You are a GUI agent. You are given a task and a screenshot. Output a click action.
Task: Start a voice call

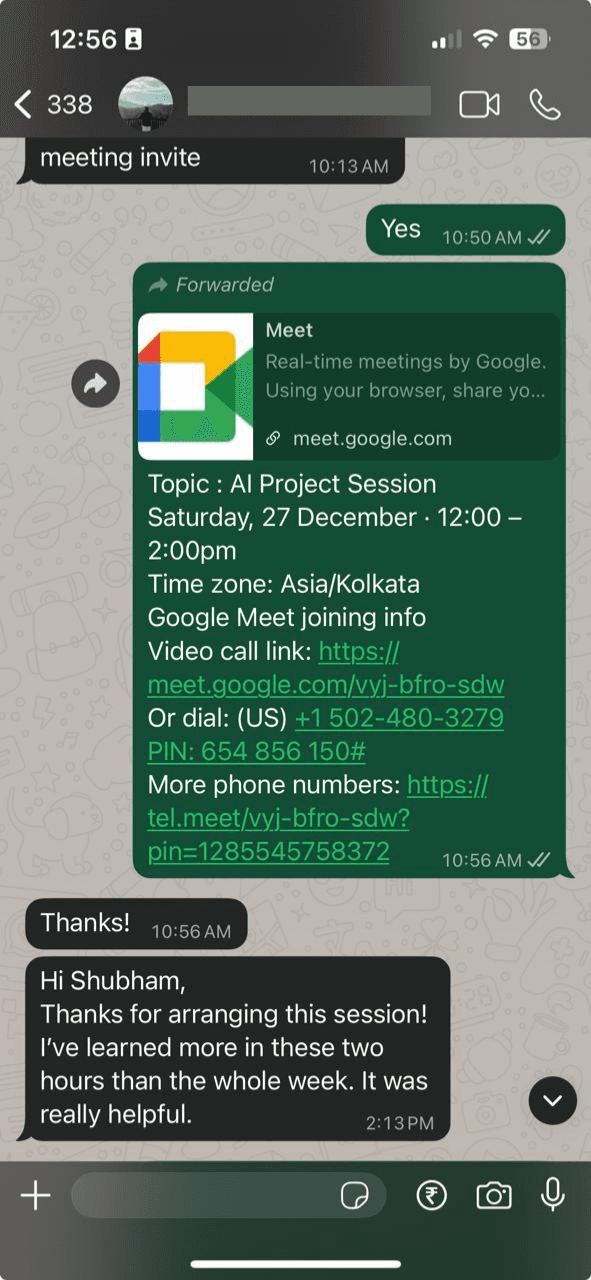coord(545,104)
